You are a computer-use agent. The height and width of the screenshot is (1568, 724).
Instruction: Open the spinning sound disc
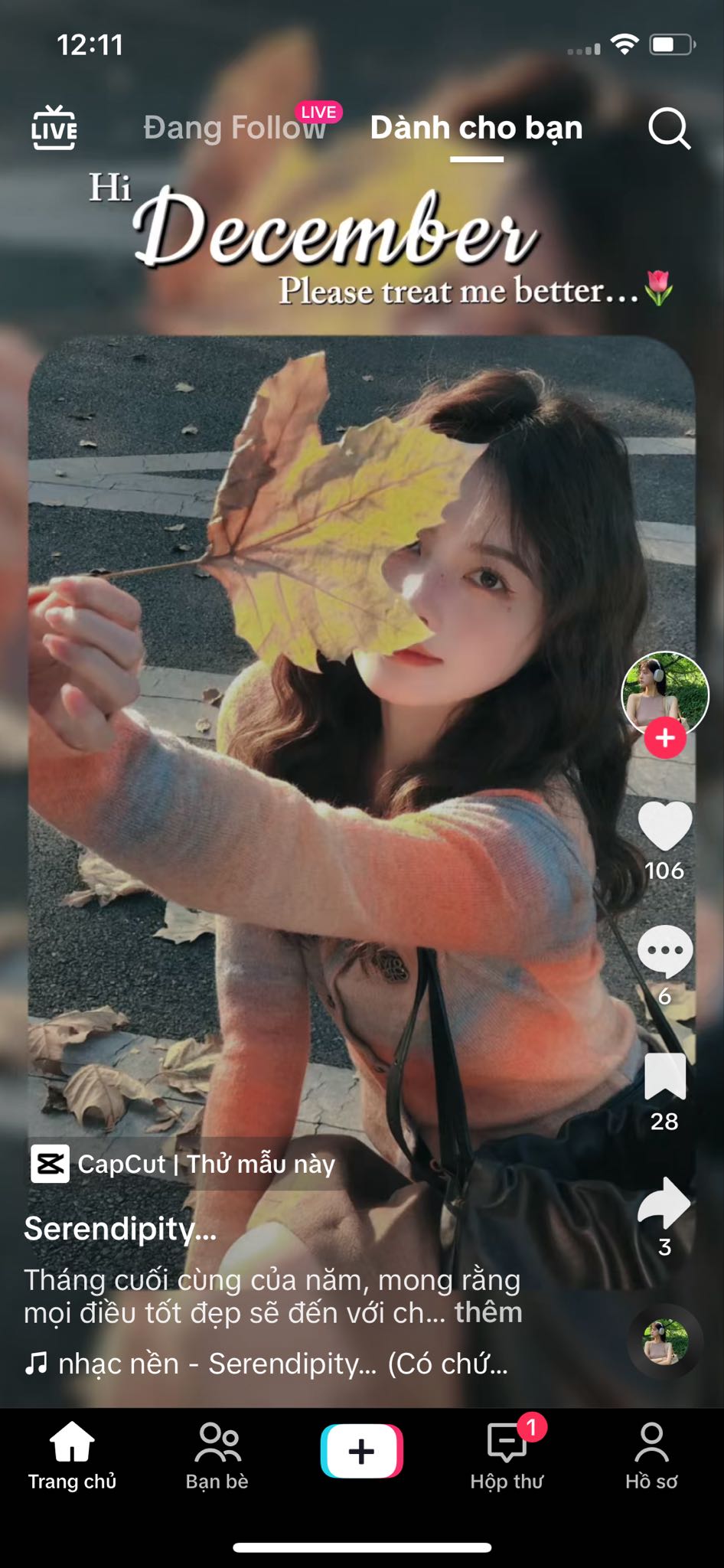[x=664, y=1341]
